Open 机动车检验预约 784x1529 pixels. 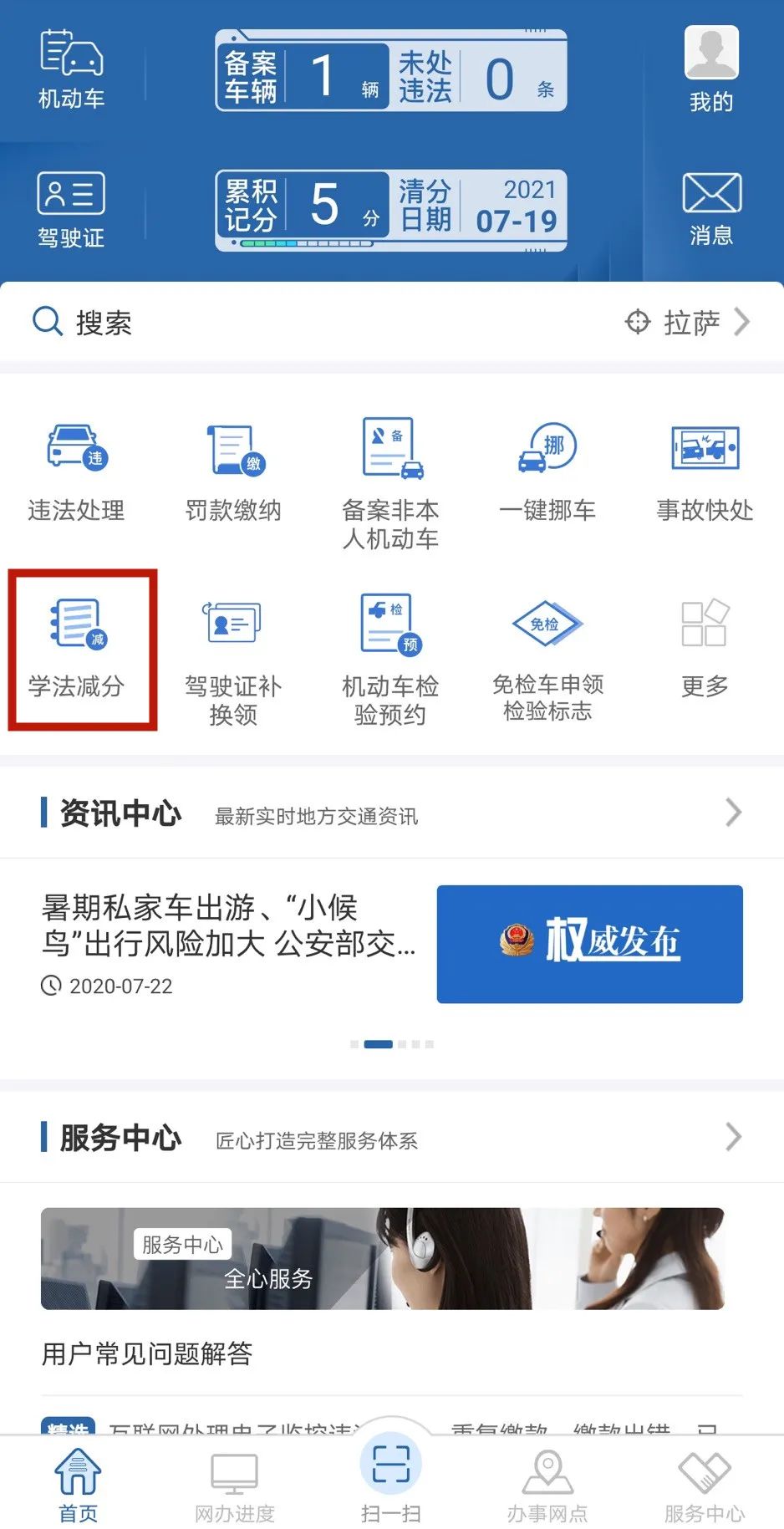390,660
